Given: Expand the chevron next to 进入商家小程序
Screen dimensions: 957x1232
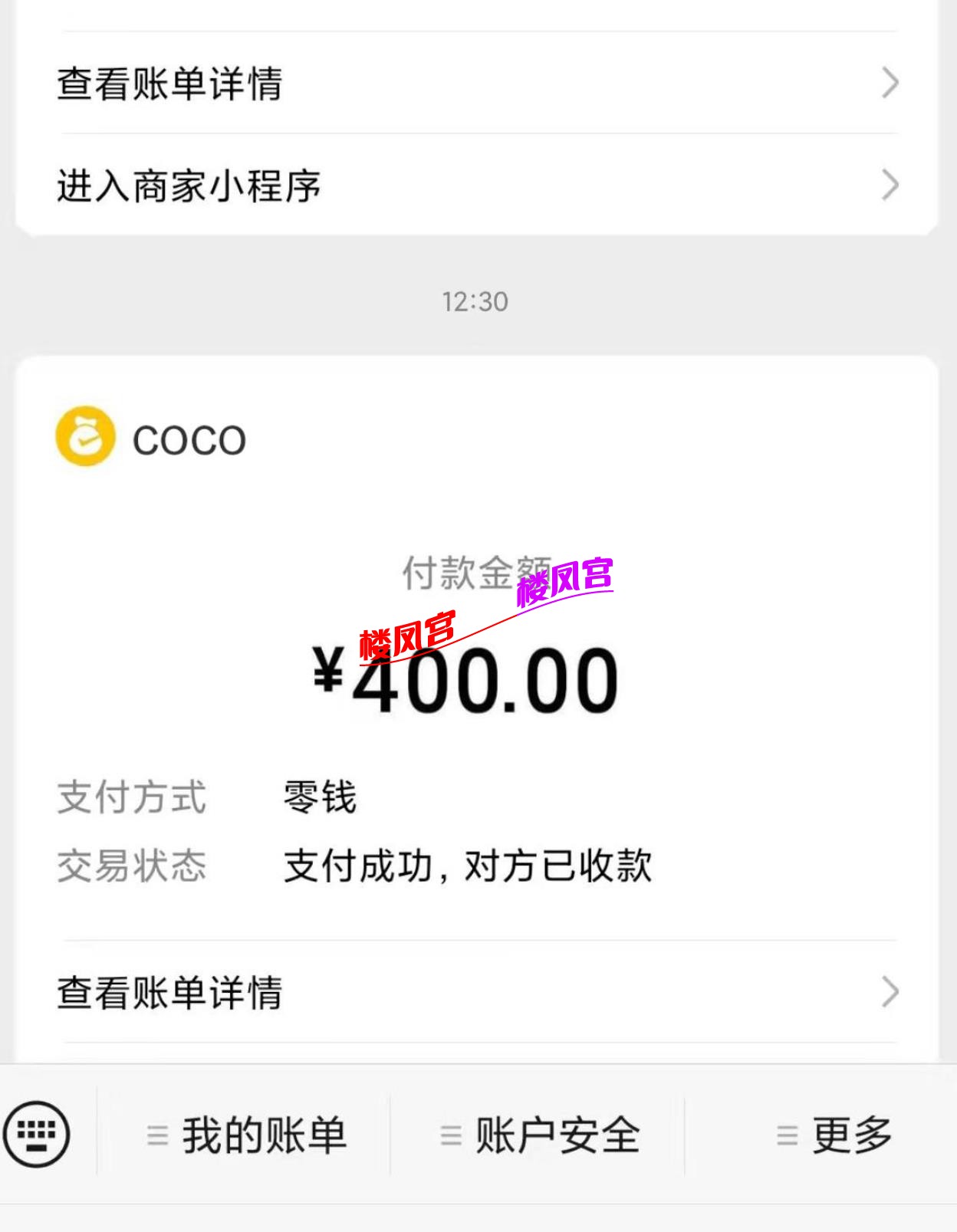Looking at the screenshot, I should [888, 184].
